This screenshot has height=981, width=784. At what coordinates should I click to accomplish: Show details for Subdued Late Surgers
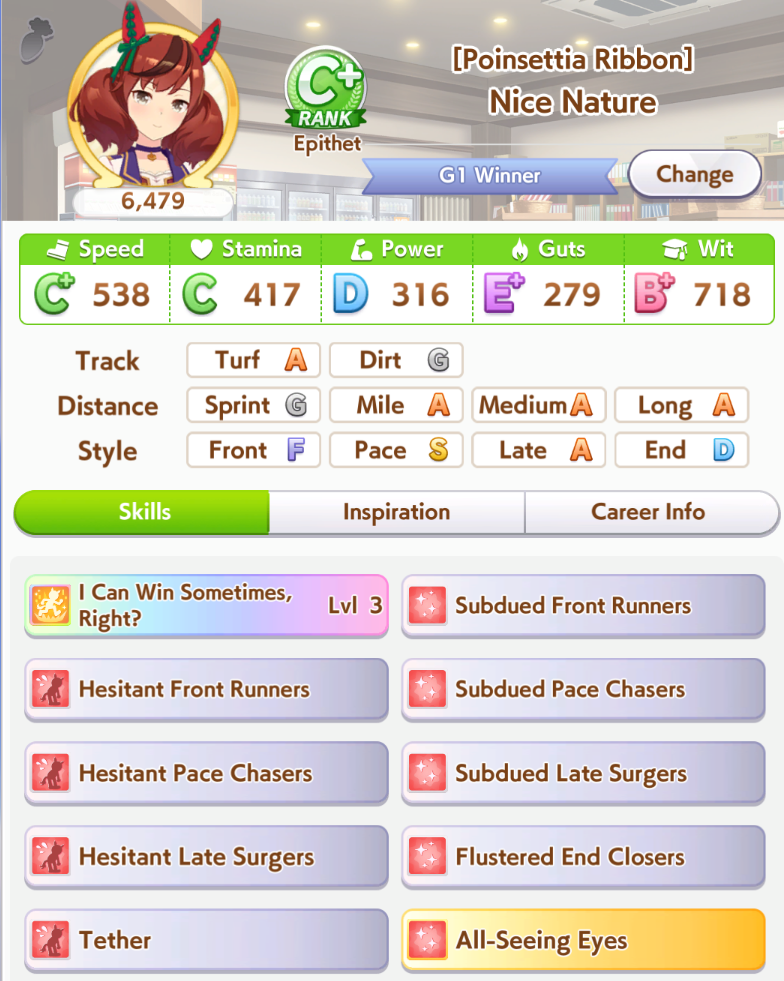click(583, 773)
